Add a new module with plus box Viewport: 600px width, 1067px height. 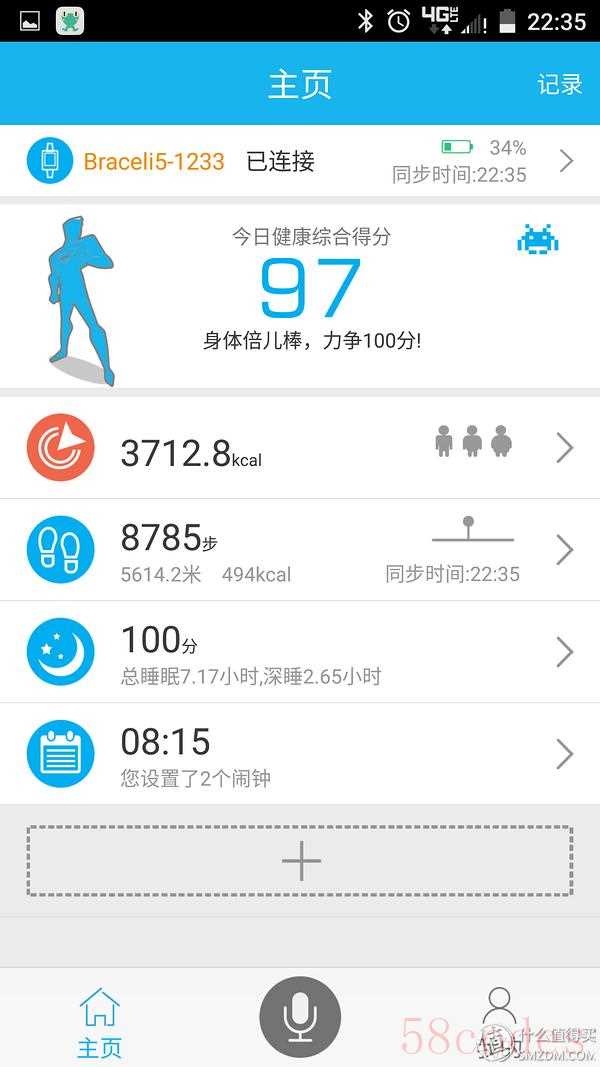[x=300, y=861]
